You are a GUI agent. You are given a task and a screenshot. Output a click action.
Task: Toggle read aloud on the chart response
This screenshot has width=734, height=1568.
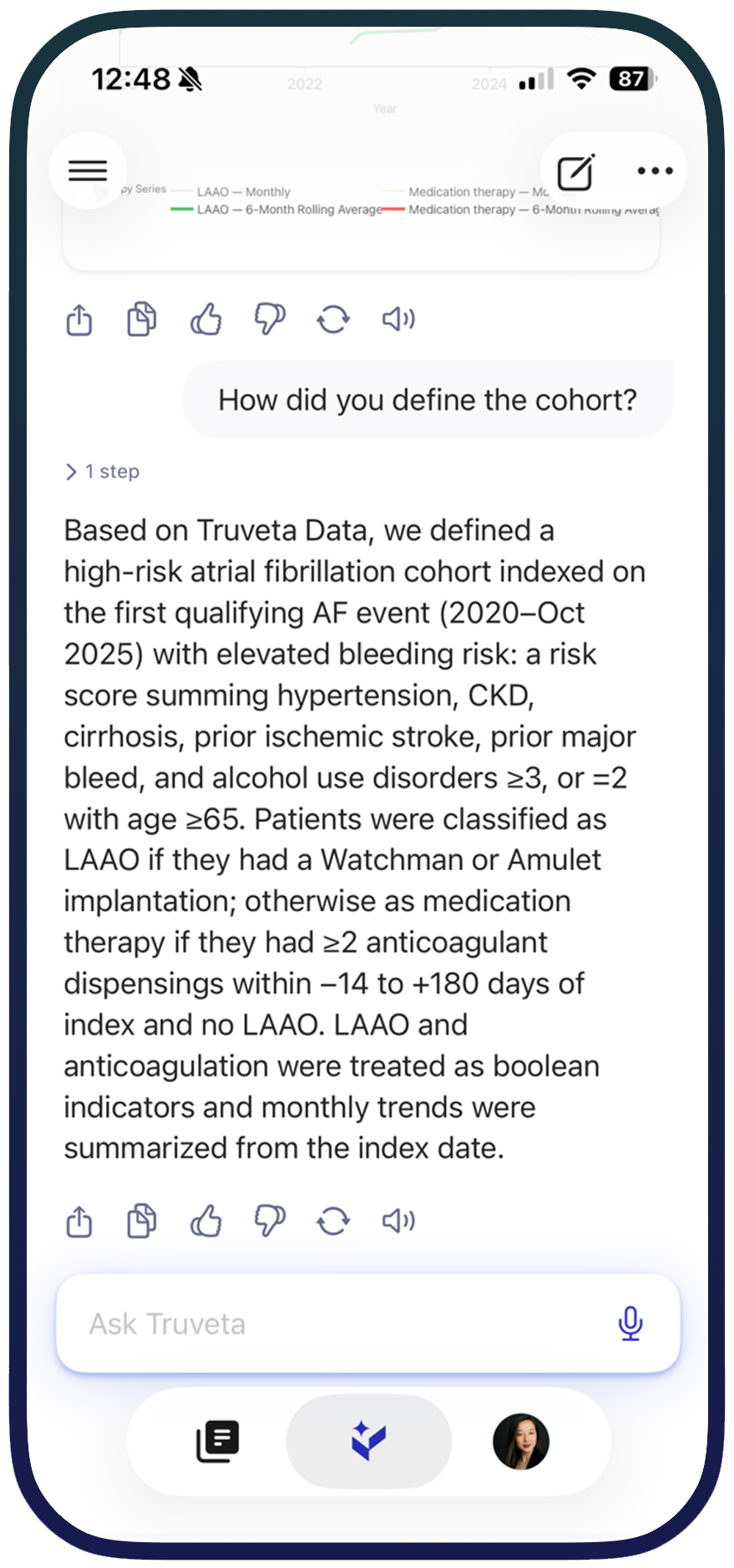coord(398,319)
